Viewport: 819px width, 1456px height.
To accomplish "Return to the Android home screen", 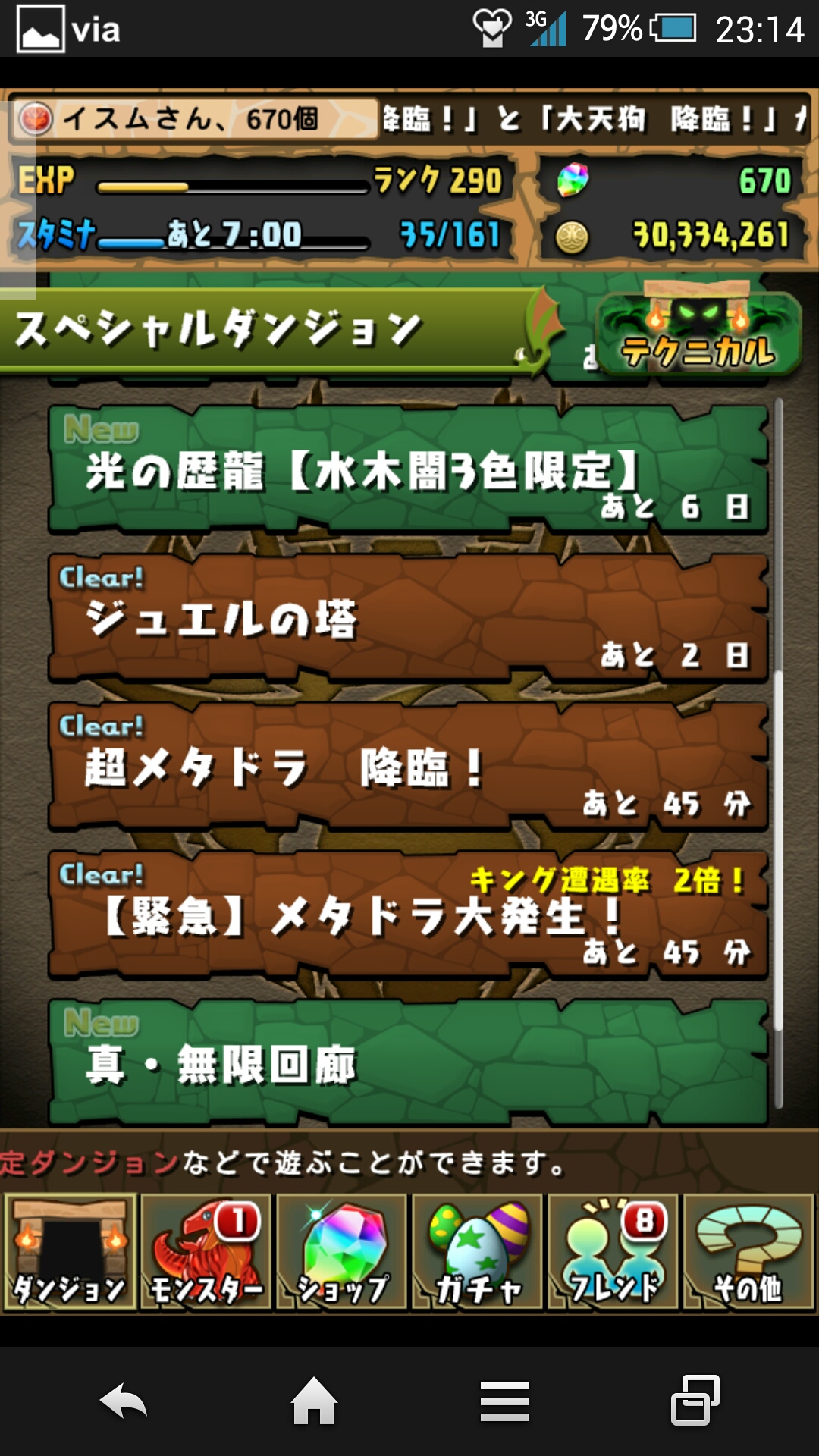I will [x=314, y=1401].
